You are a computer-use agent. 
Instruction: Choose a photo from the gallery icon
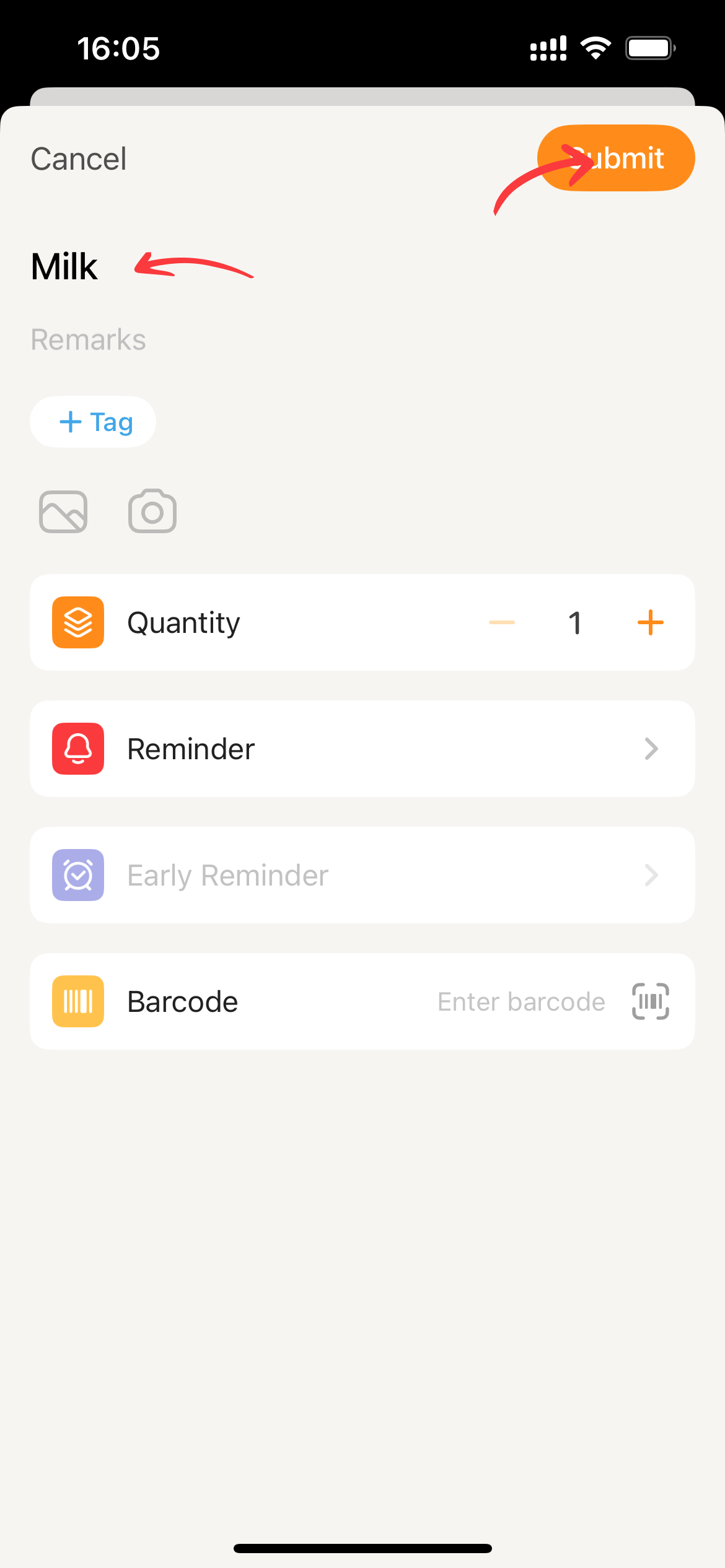(x=63, y=512)
